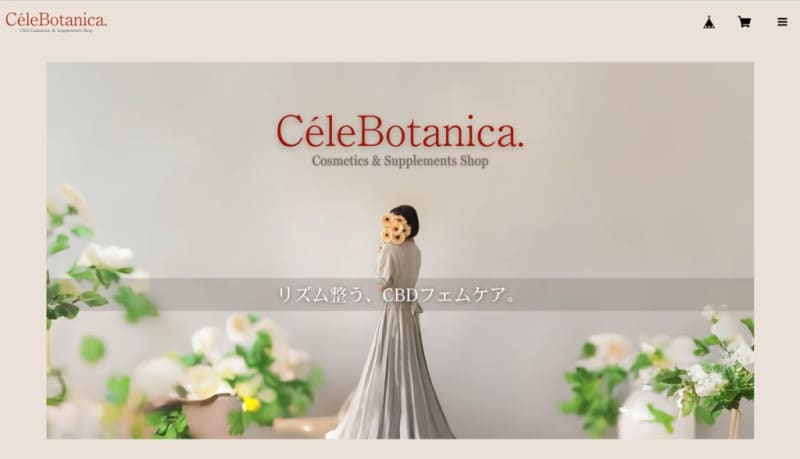The image size is (800, 459).
Task: Tap the tent icon in the header
Action: (709, 22)
